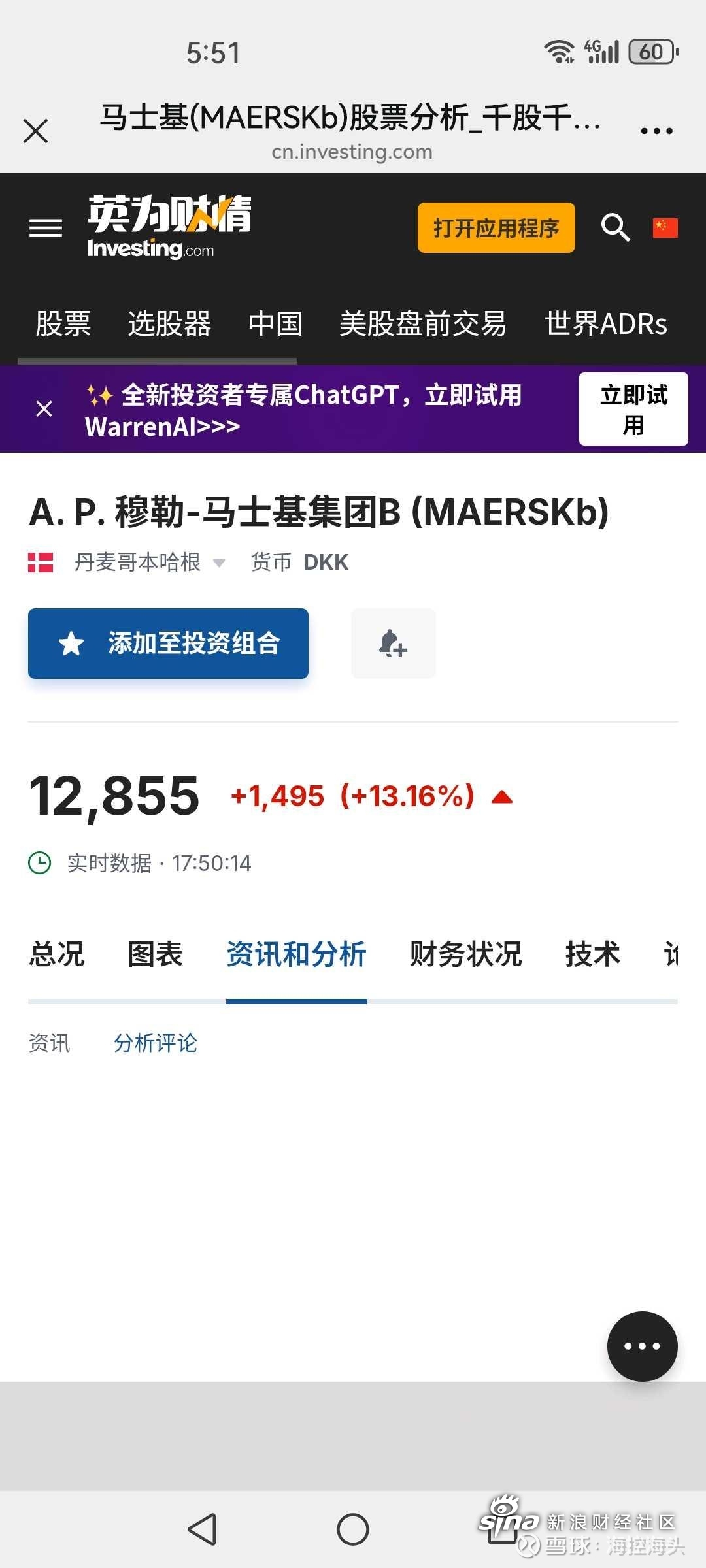Create a price alert with bell icon

(x=394, y=644)
